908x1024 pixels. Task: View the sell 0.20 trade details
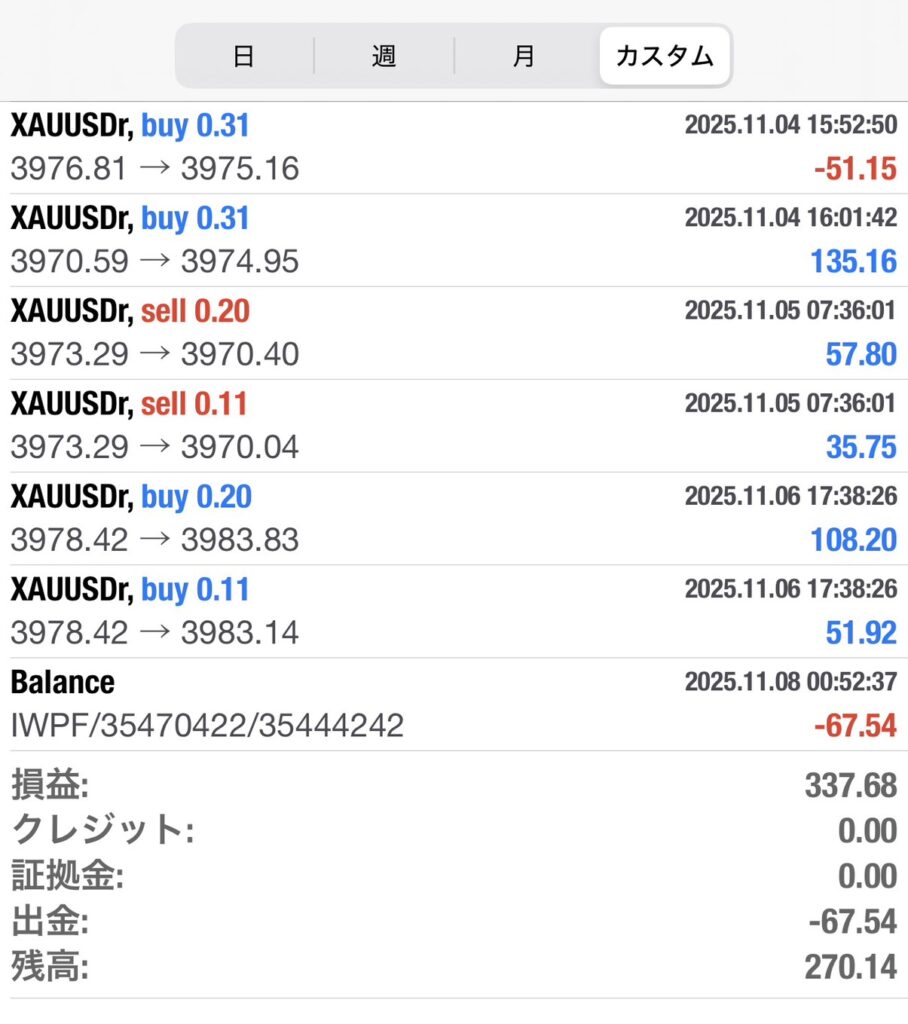(454, 333)
